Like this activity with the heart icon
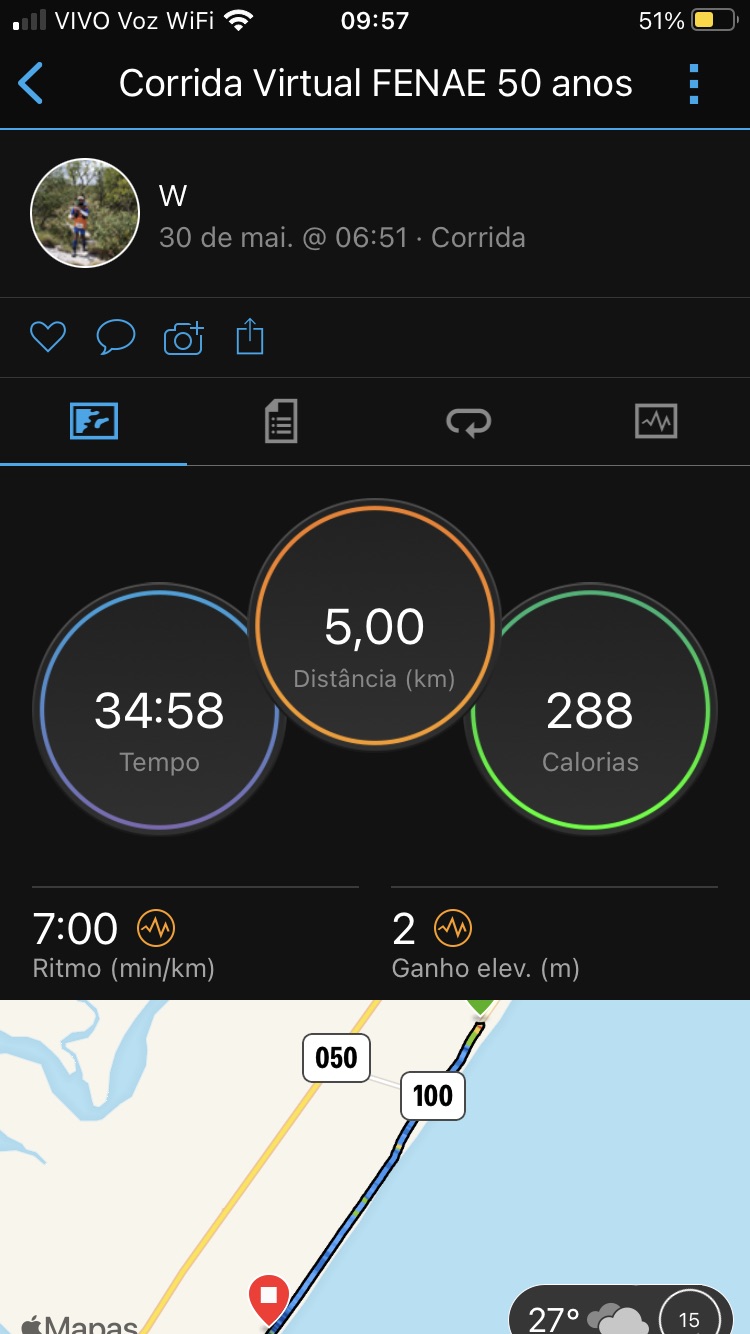Viewport: 750px width, 1334px height. pyautogui.click(x=47, y=338)
